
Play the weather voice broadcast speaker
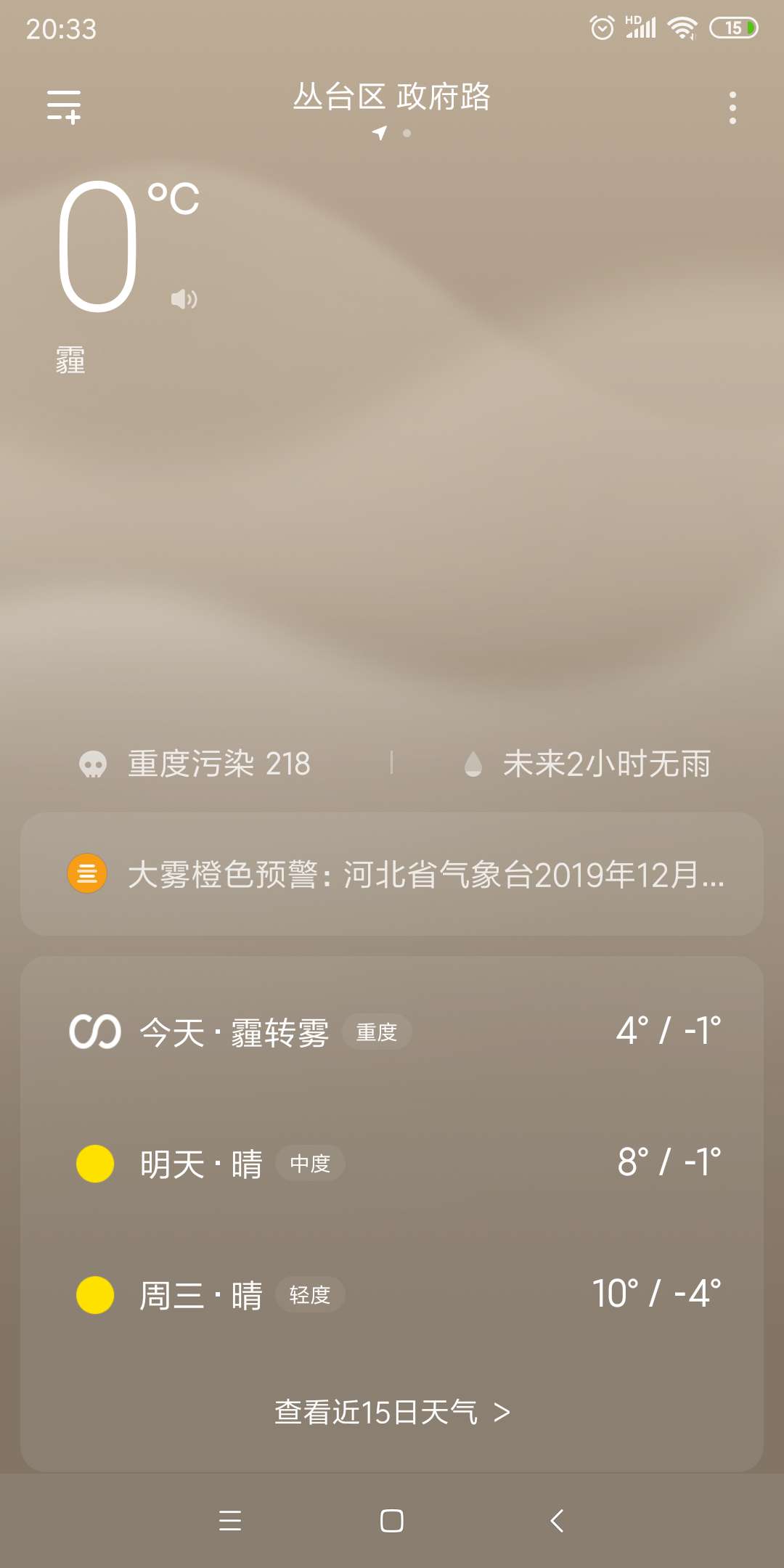[x=184, y=299]
